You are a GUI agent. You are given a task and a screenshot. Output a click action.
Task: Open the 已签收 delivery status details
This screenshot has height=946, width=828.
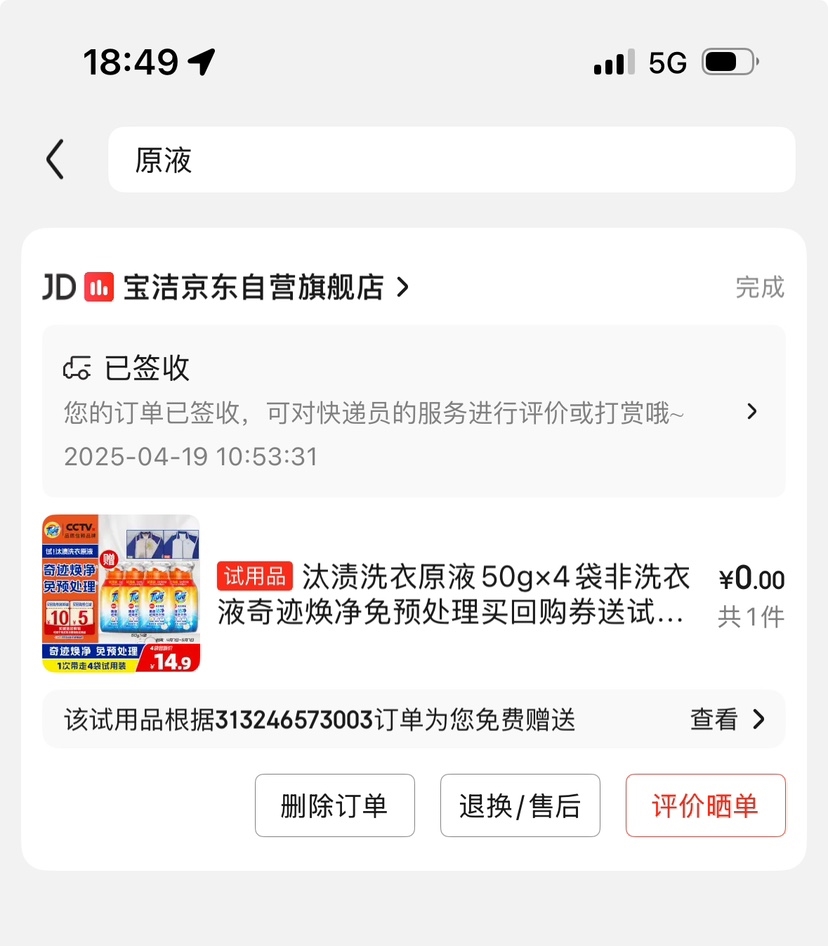412,411
